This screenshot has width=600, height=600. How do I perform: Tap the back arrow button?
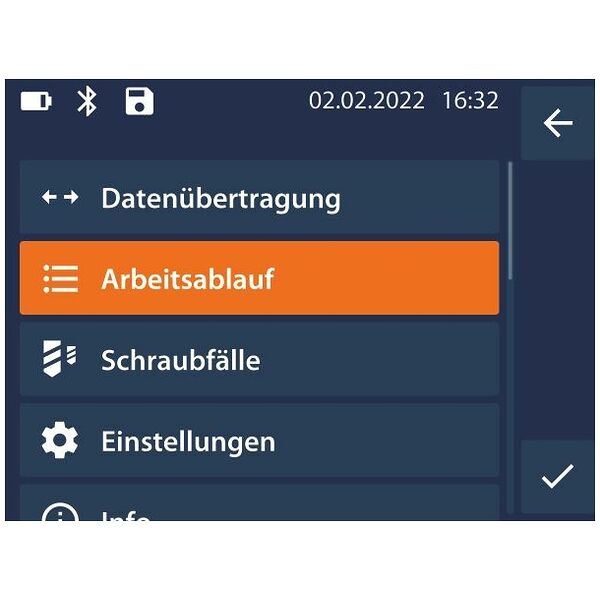click(557, 123)
